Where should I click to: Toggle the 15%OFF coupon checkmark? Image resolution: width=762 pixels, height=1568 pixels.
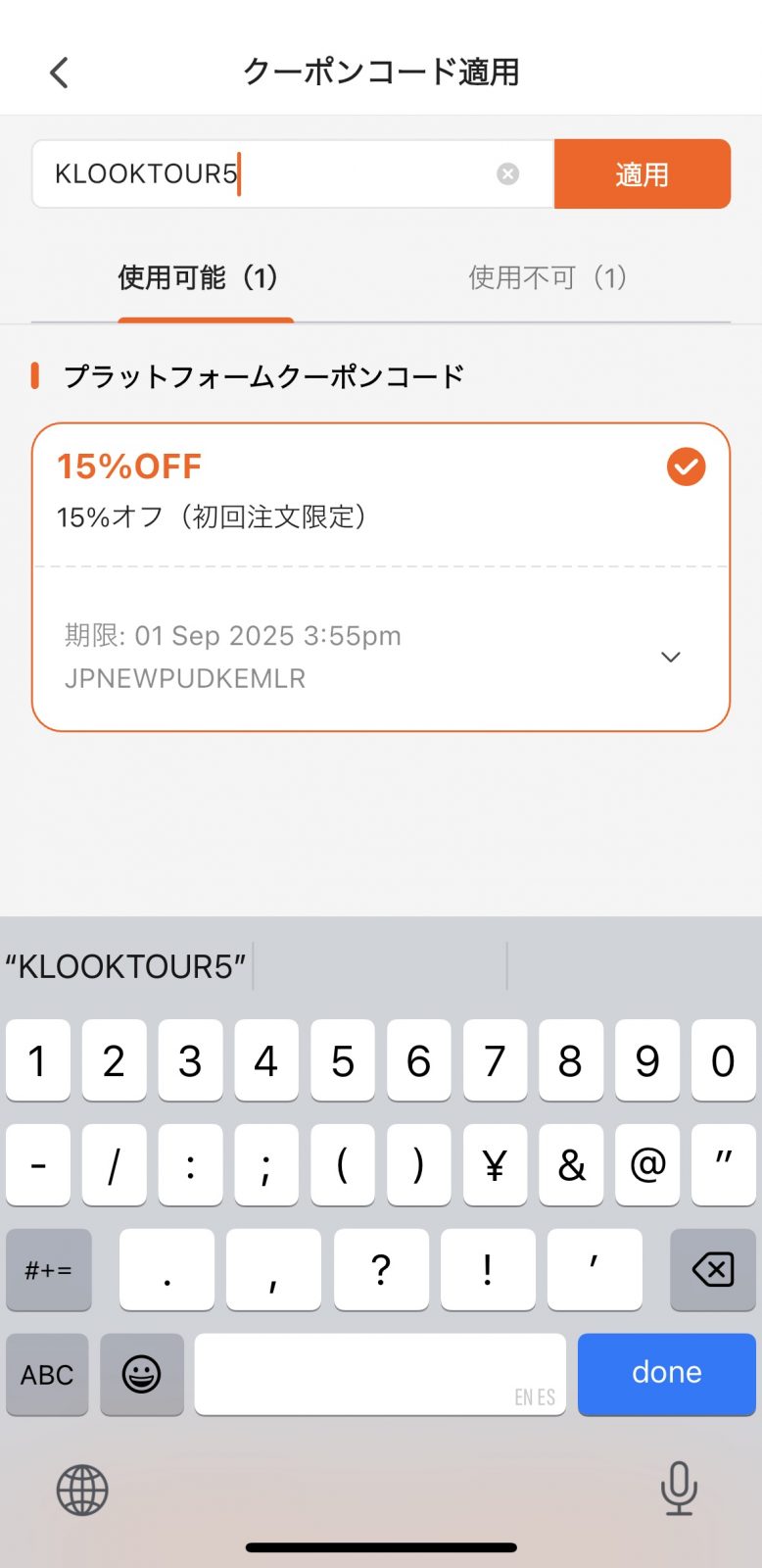pos(686,466)
